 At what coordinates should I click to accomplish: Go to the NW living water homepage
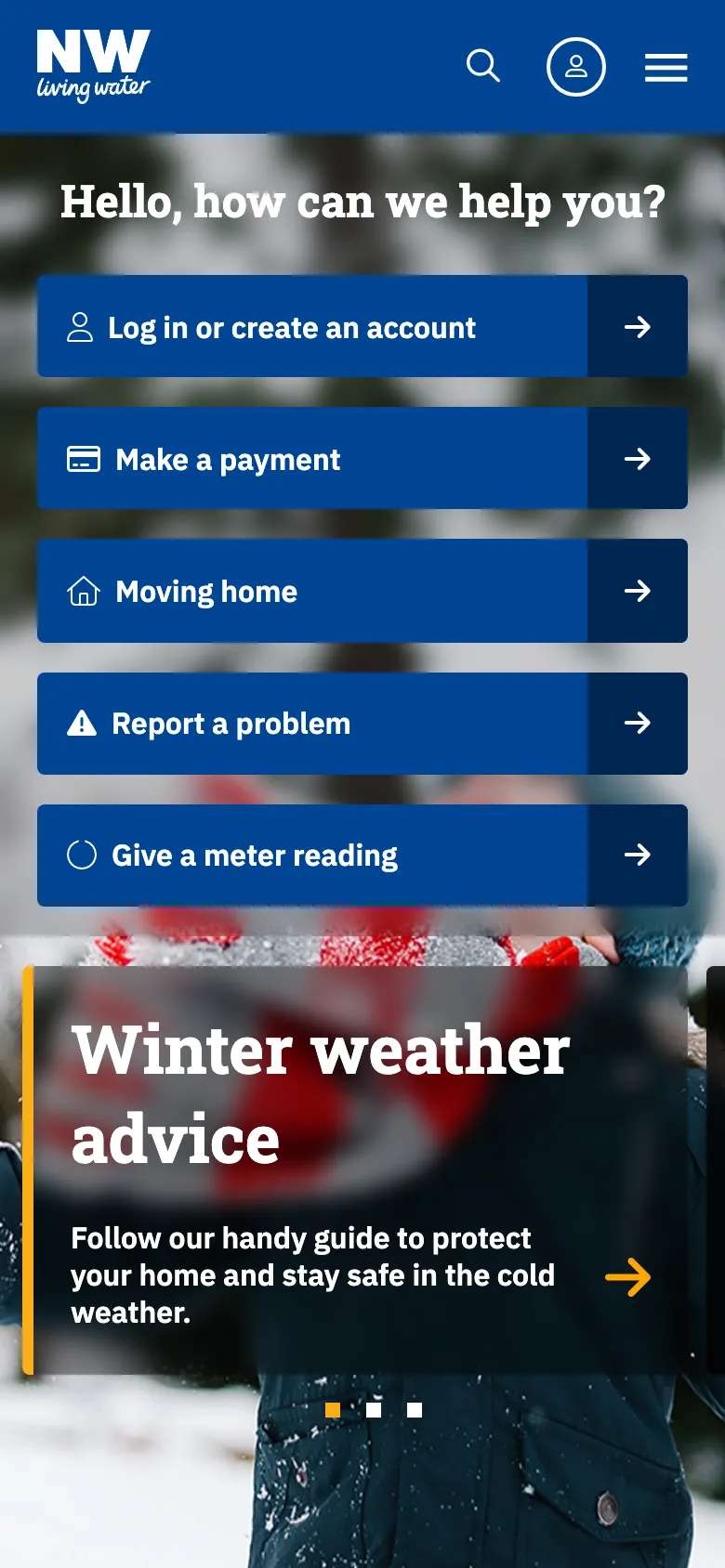(x=93, y=65)
